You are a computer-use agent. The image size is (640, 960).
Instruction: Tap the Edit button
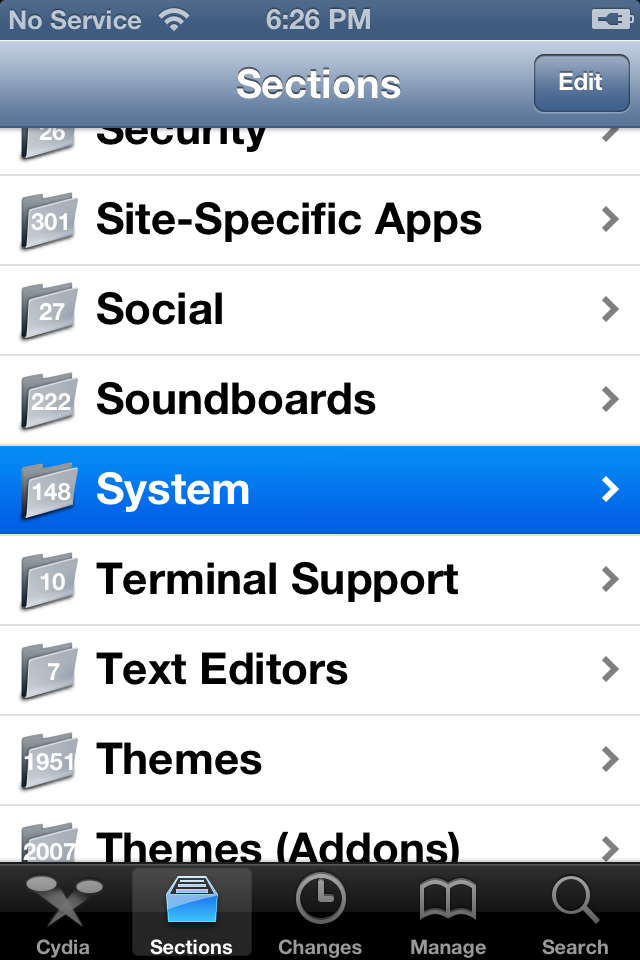(581, 82)
